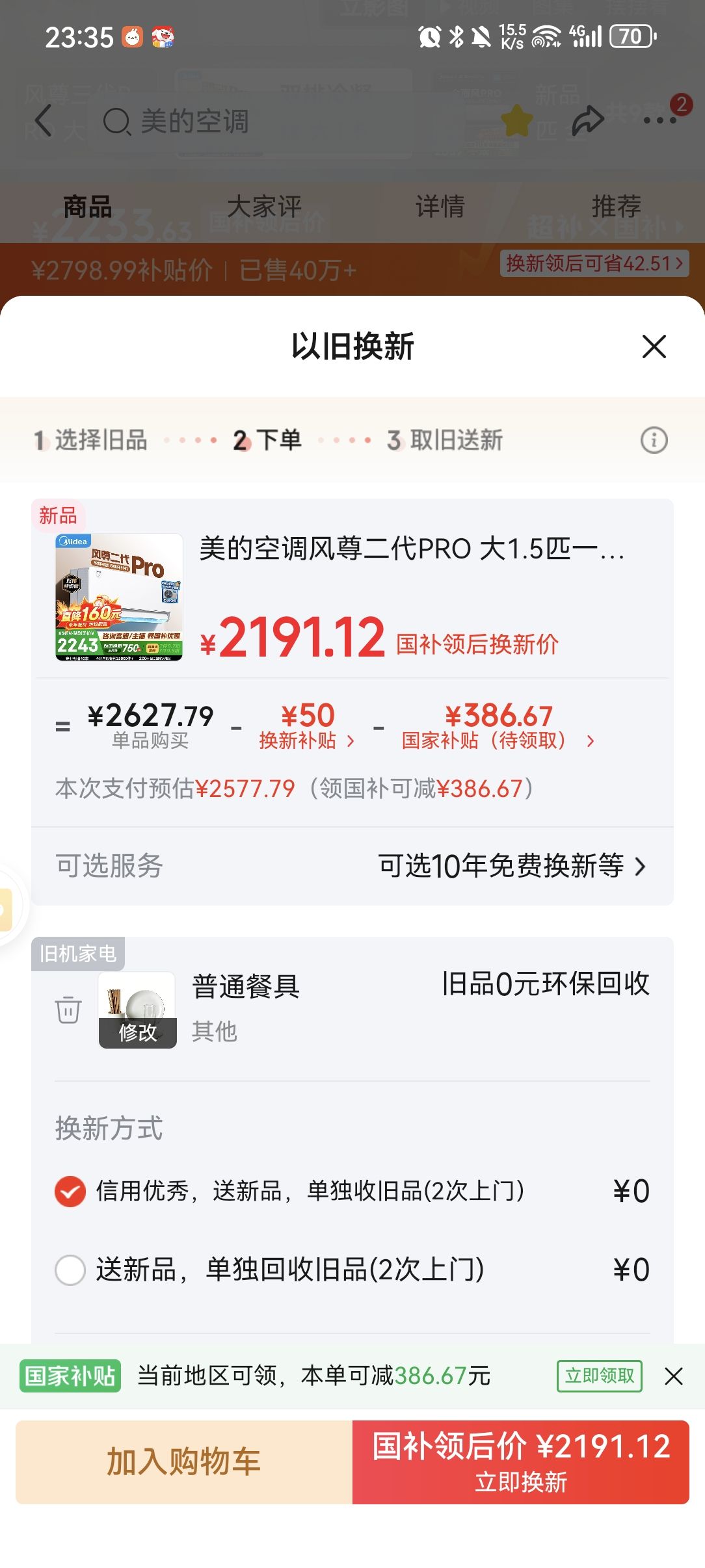This screenshot has width=705, height=1568.
Task: Open the 美的空调风尊二代PRO product thumbnail
Action: pyautogui.click(x=119, y=597)
